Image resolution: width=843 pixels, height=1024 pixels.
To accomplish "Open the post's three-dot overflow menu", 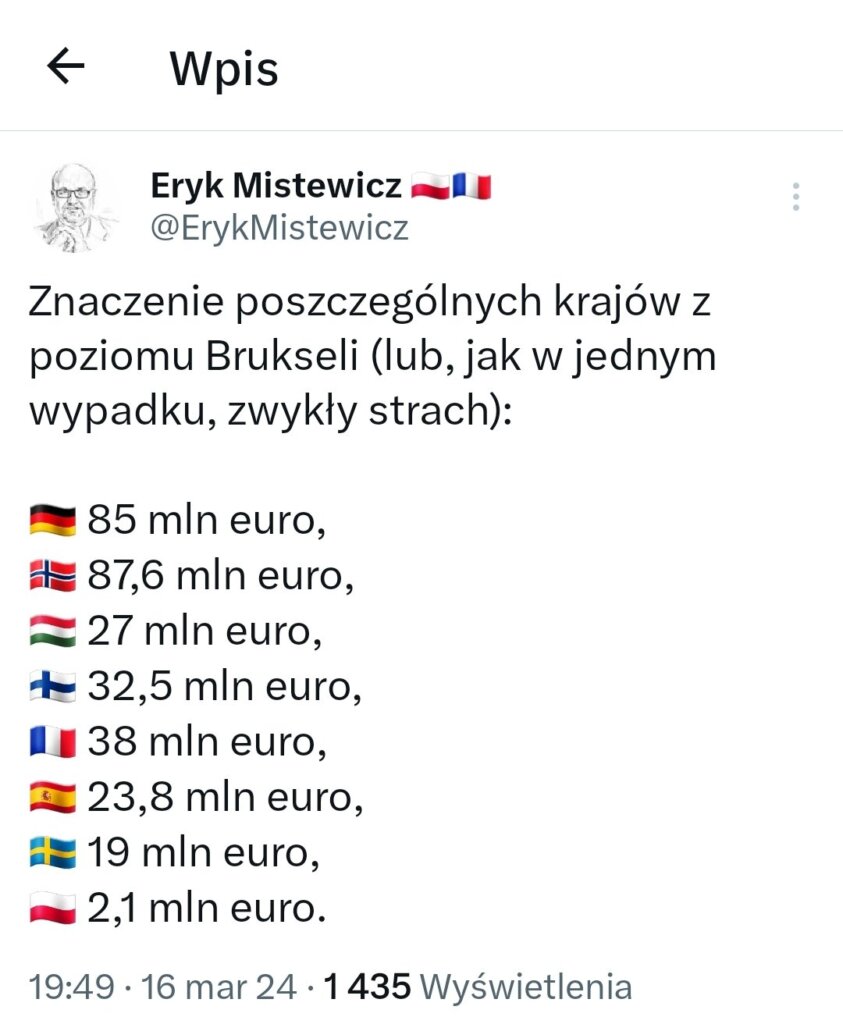I will [x=795, y=197].
